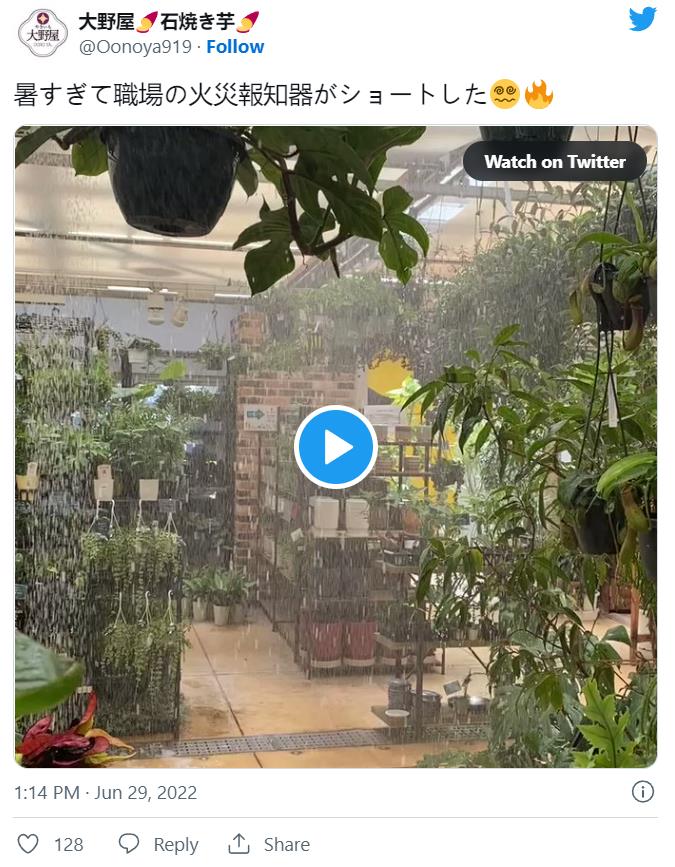
Task: Open the Twitter bird logo link
Action: (x=642, y=20)
